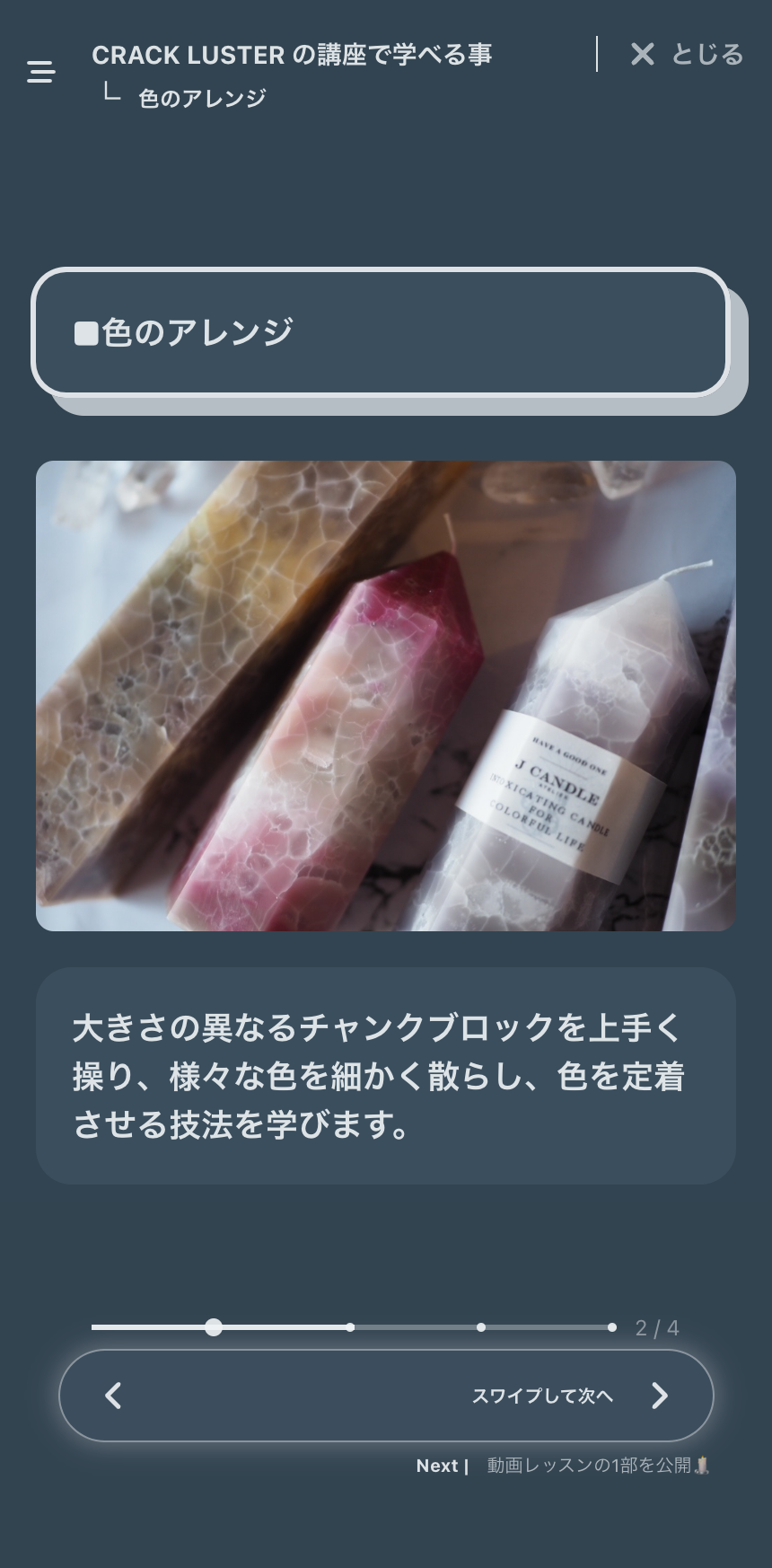Advance to the next slide arrow
This screenshot has width=772, height=1568.
pyautogui.click(x=659, y=1396)
